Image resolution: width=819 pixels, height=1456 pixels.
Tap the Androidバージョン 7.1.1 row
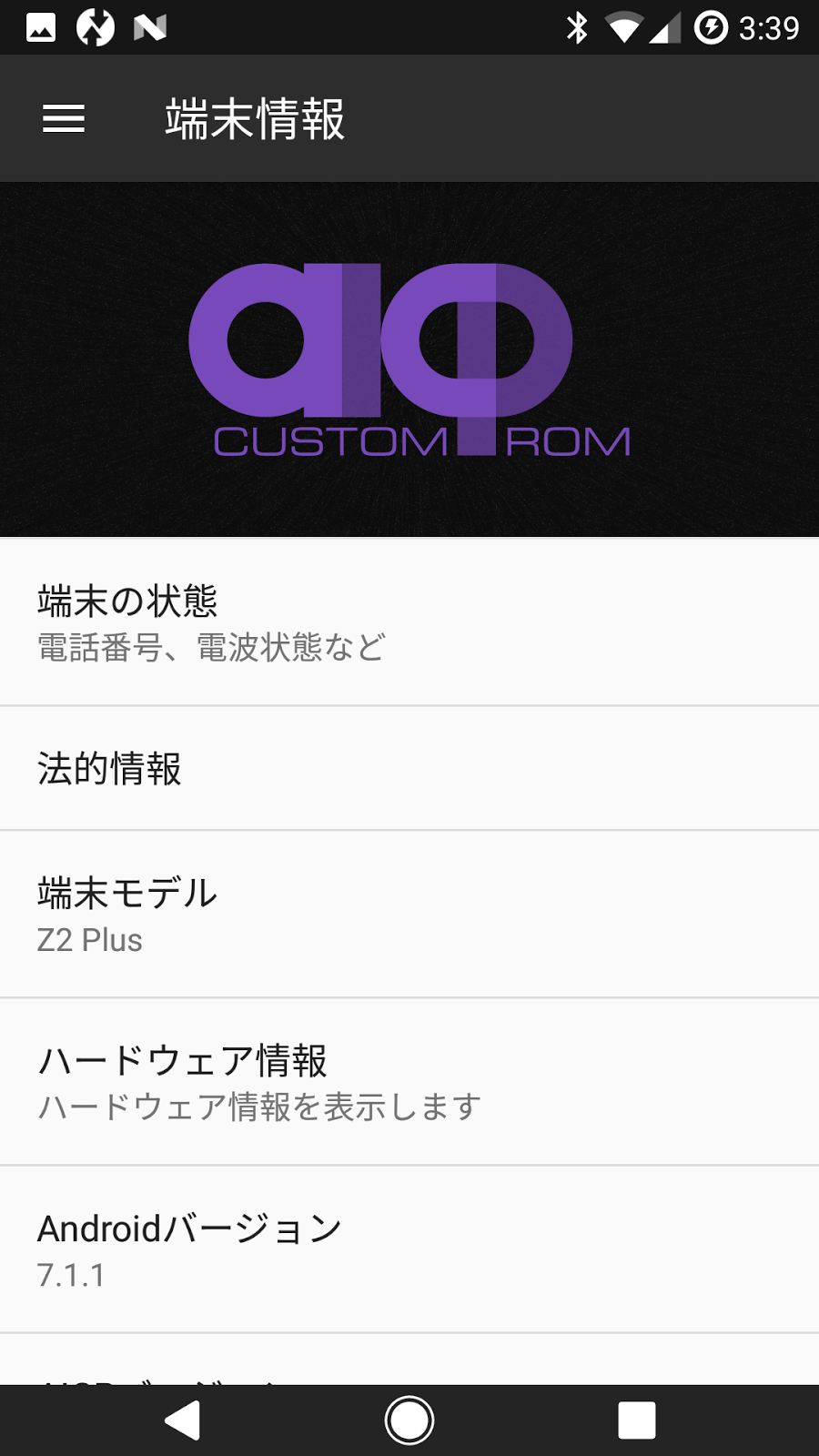click(409, 1249)
